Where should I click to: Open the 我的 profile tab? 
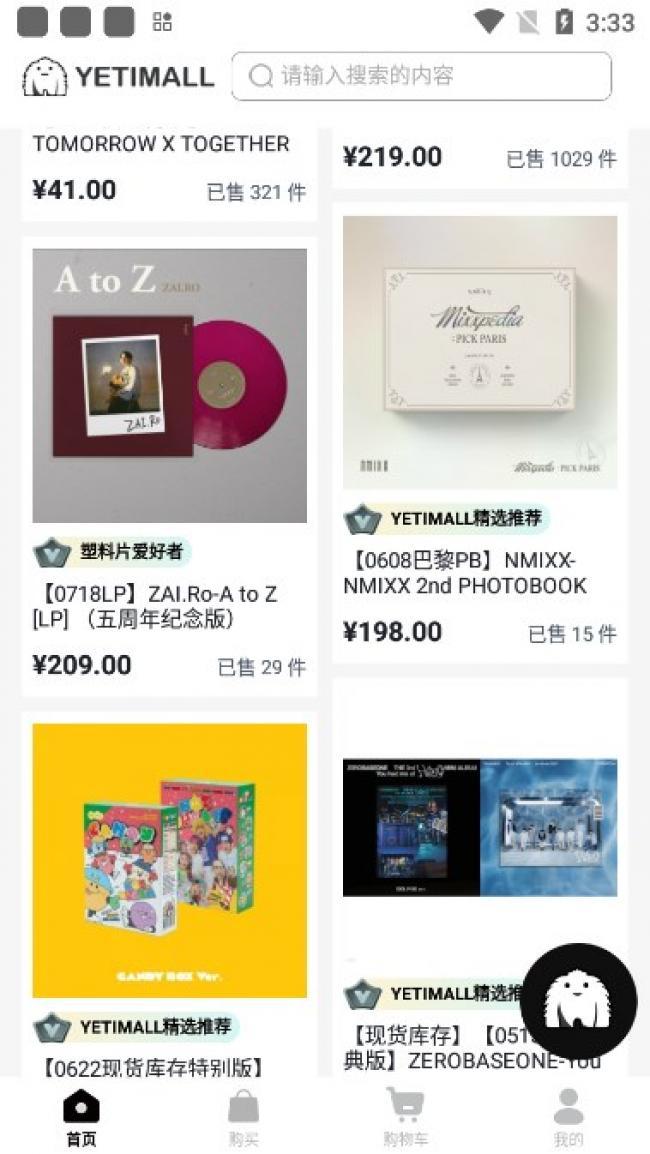[x=568, y=1117]
